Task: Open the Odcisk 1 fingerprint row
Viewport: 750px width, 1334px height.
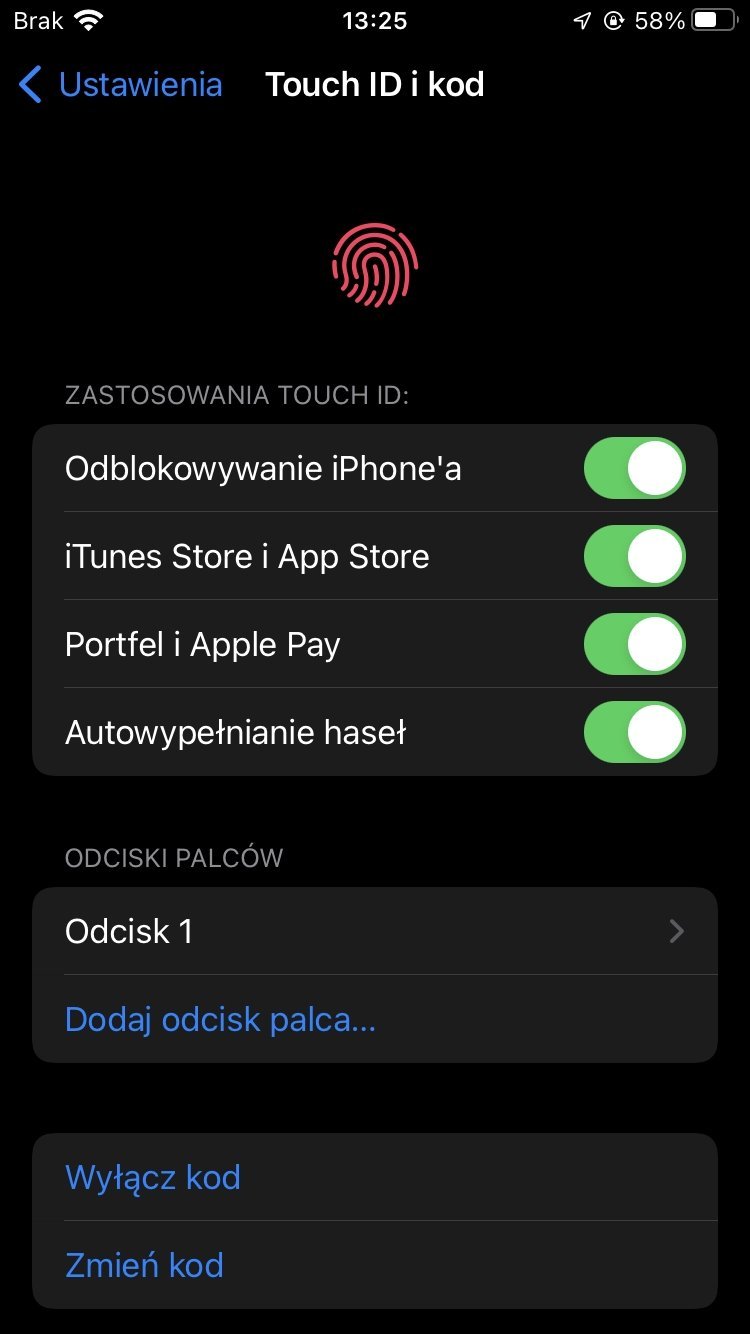Action: [x=375, y=931]
